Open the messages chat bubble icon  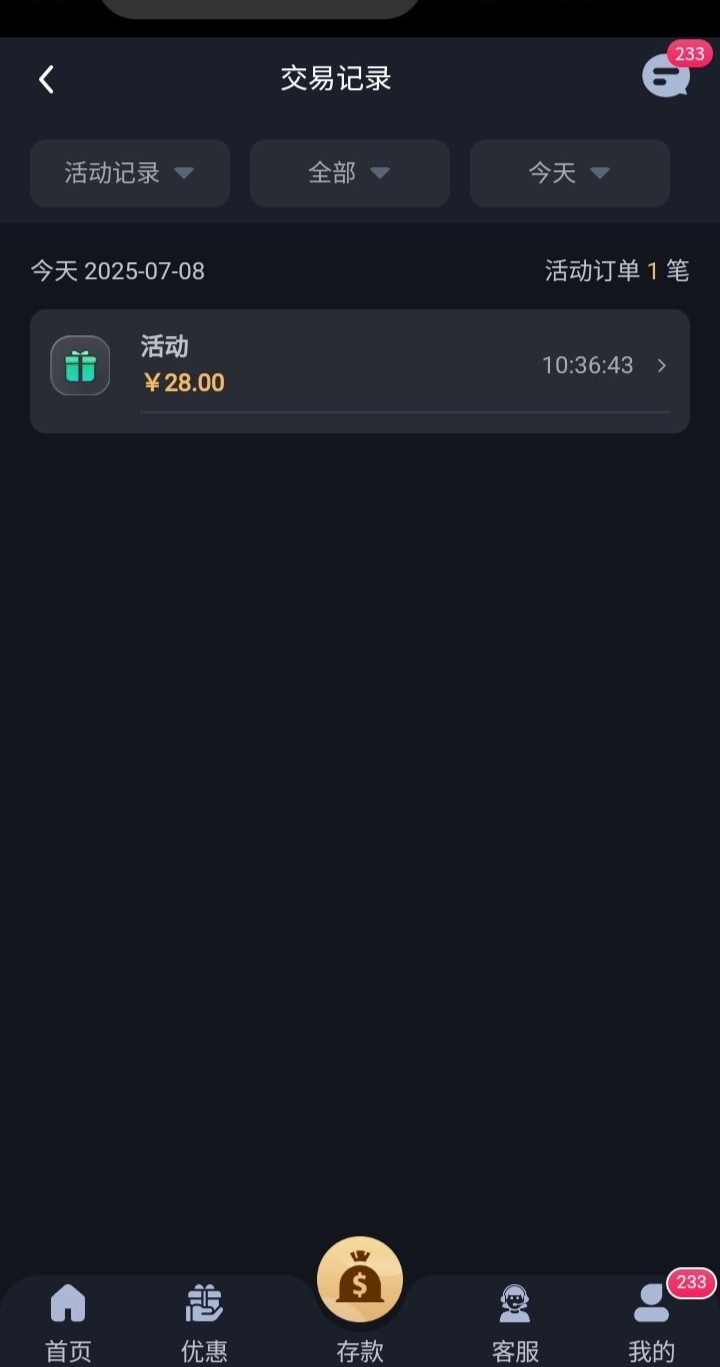(666, 77)
